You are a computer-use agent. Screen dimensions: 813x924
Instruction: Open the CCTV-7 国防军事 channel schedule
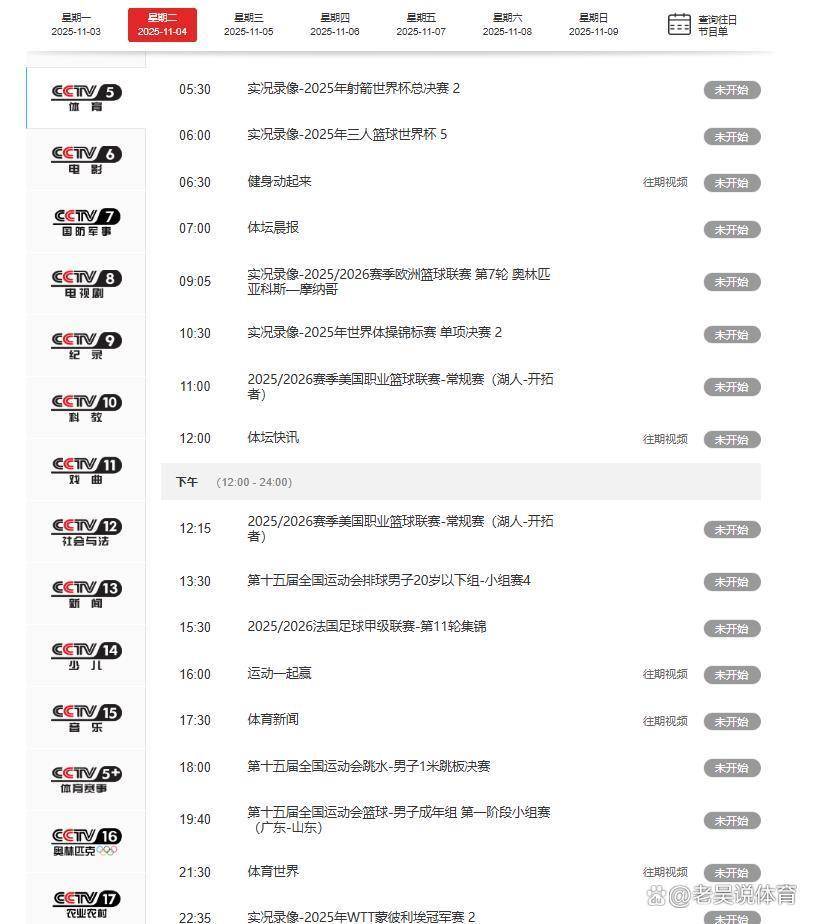point(86,222)
